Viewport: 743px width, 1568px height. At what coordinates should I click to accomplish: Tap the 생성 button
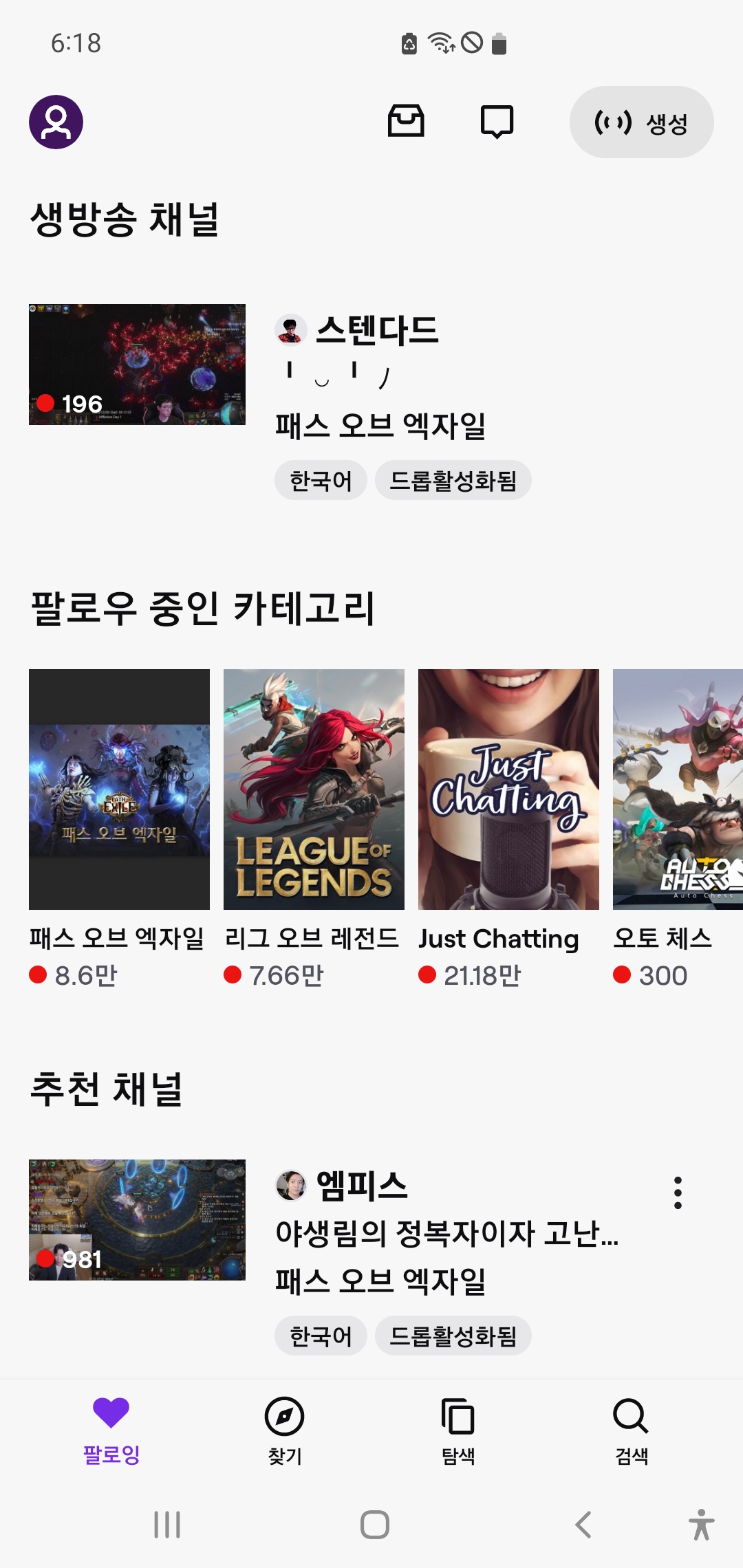(641, 122)
